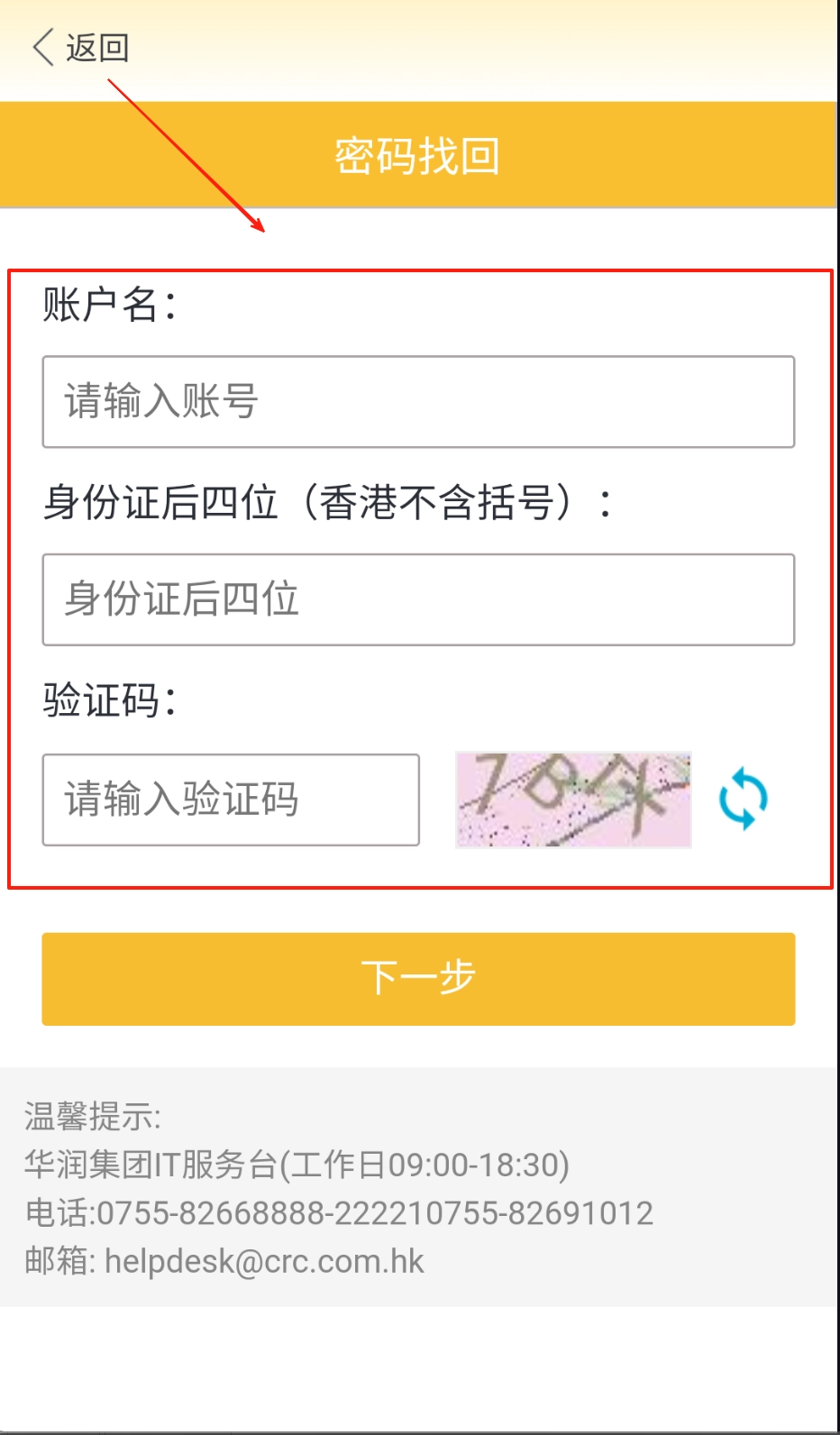This screenshot has height=1435, width=840.
Task: Continue with the 下一步 button
Action: 418,979
